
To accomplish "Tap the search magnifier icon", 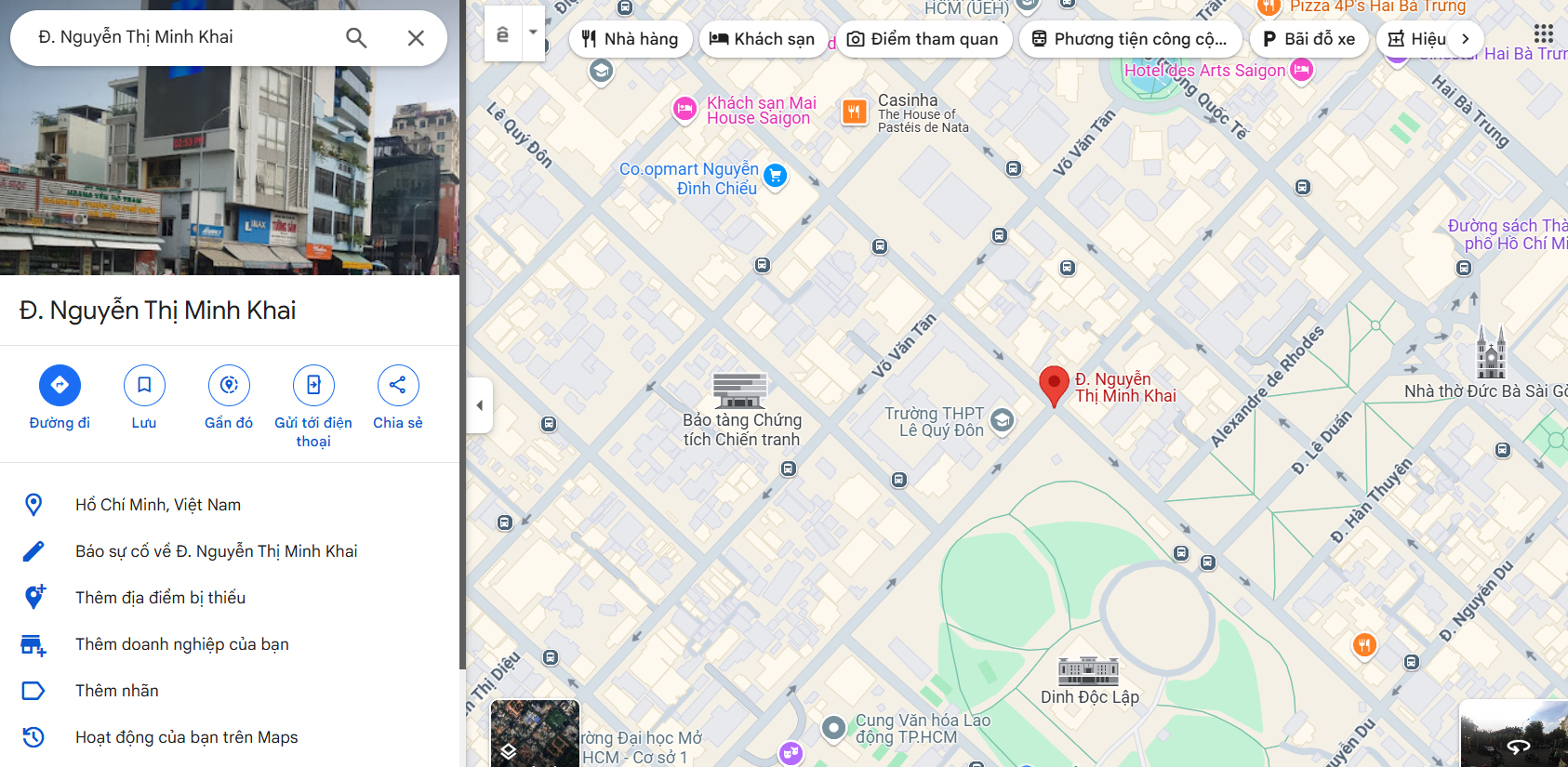I will pos(356,38).
